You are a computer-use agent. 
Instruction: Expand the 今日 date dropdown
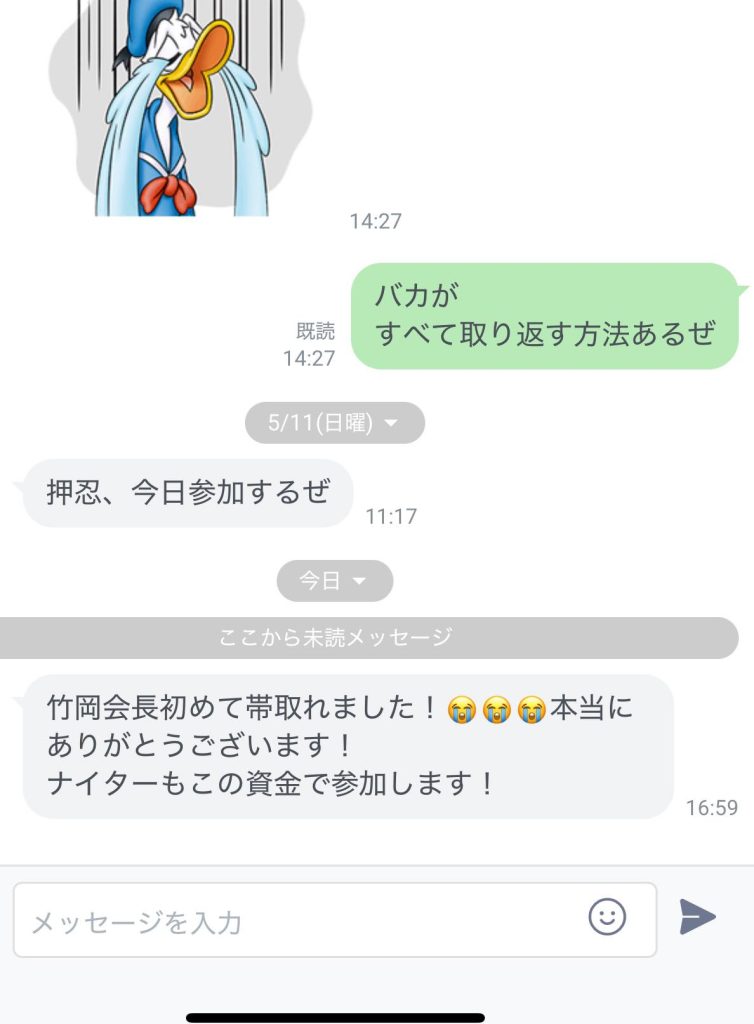334,581
